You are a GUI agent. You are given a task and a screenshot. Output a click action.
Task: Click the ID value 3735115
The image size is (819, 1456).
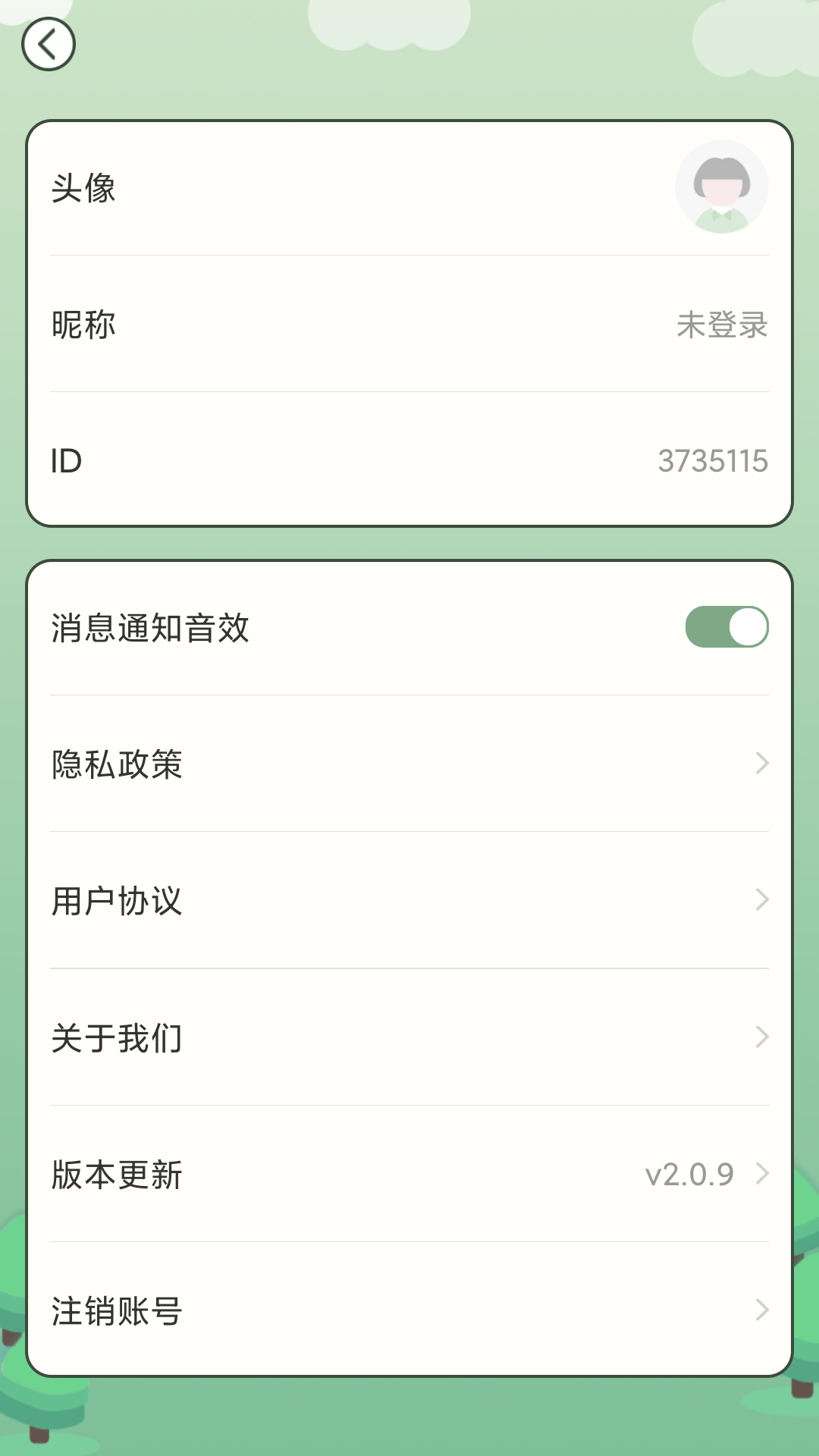tap(714, 460)
